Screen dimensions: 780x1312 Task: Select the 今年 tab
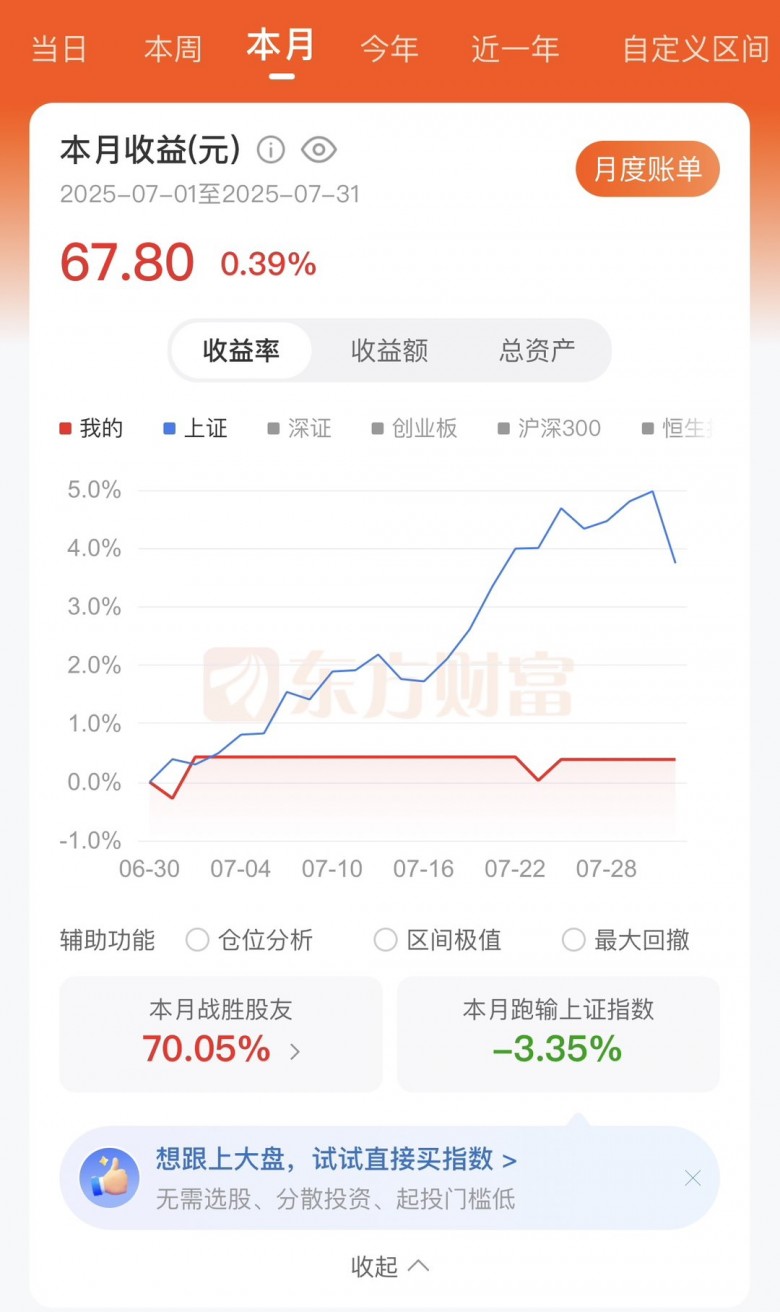tap(389, 49)
